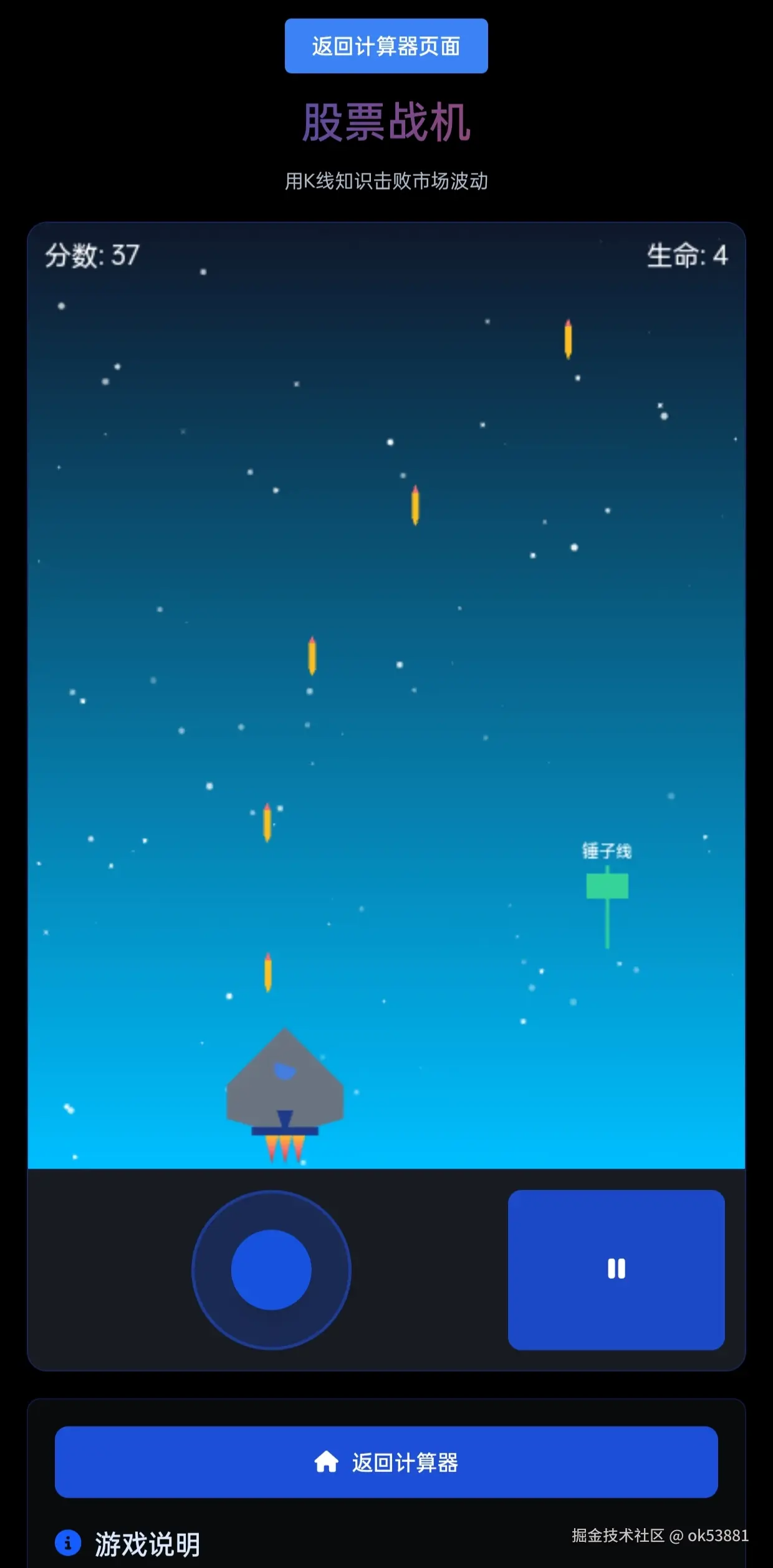Tap the 返回计算器页面 button at top
Viewport: 773px width, 1568px height.
coord(386,46)
